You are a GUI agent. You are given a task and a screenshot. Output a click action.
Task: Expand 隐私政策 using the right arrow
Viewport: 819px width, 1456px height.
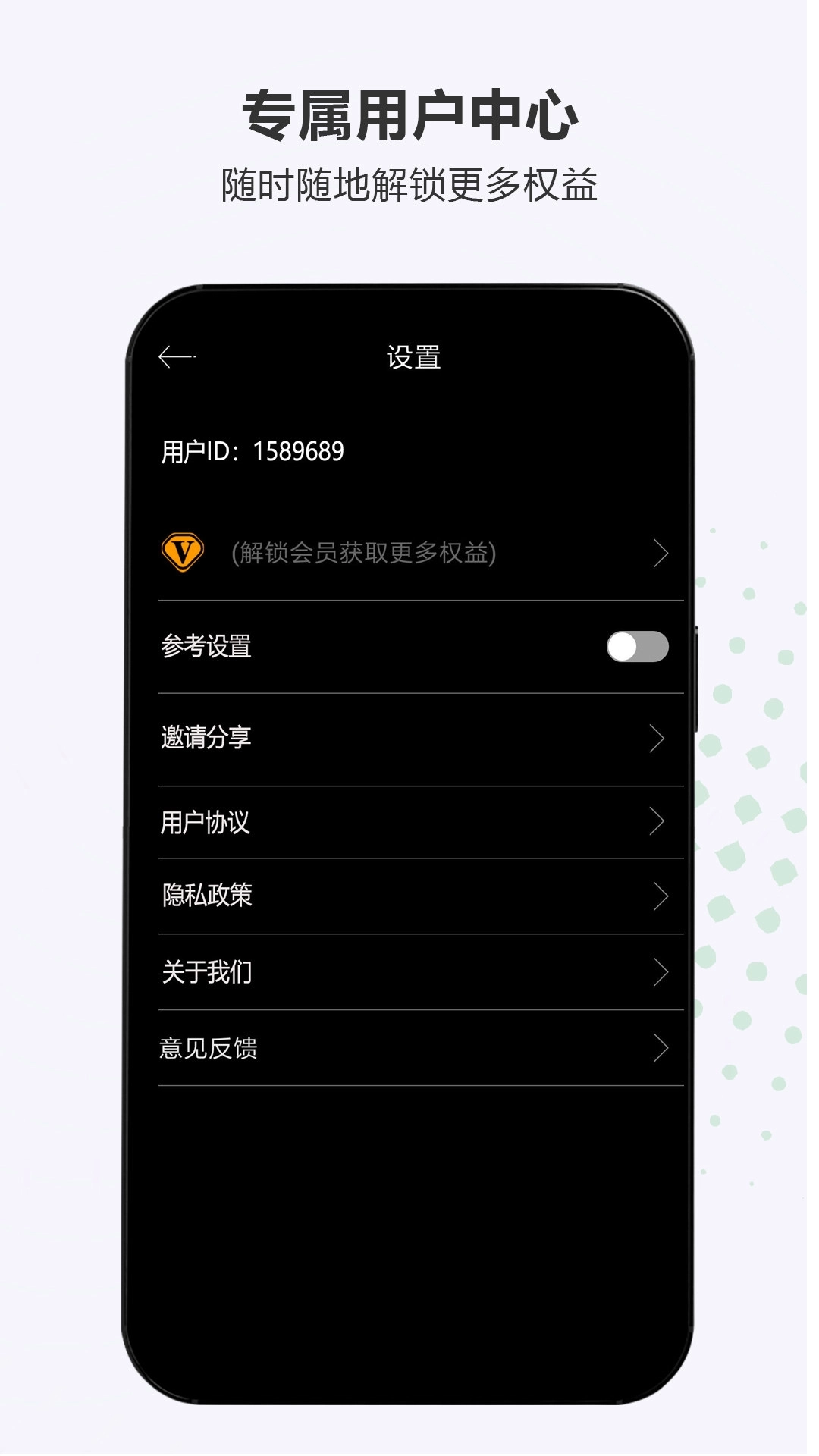(x=659, y=895)
